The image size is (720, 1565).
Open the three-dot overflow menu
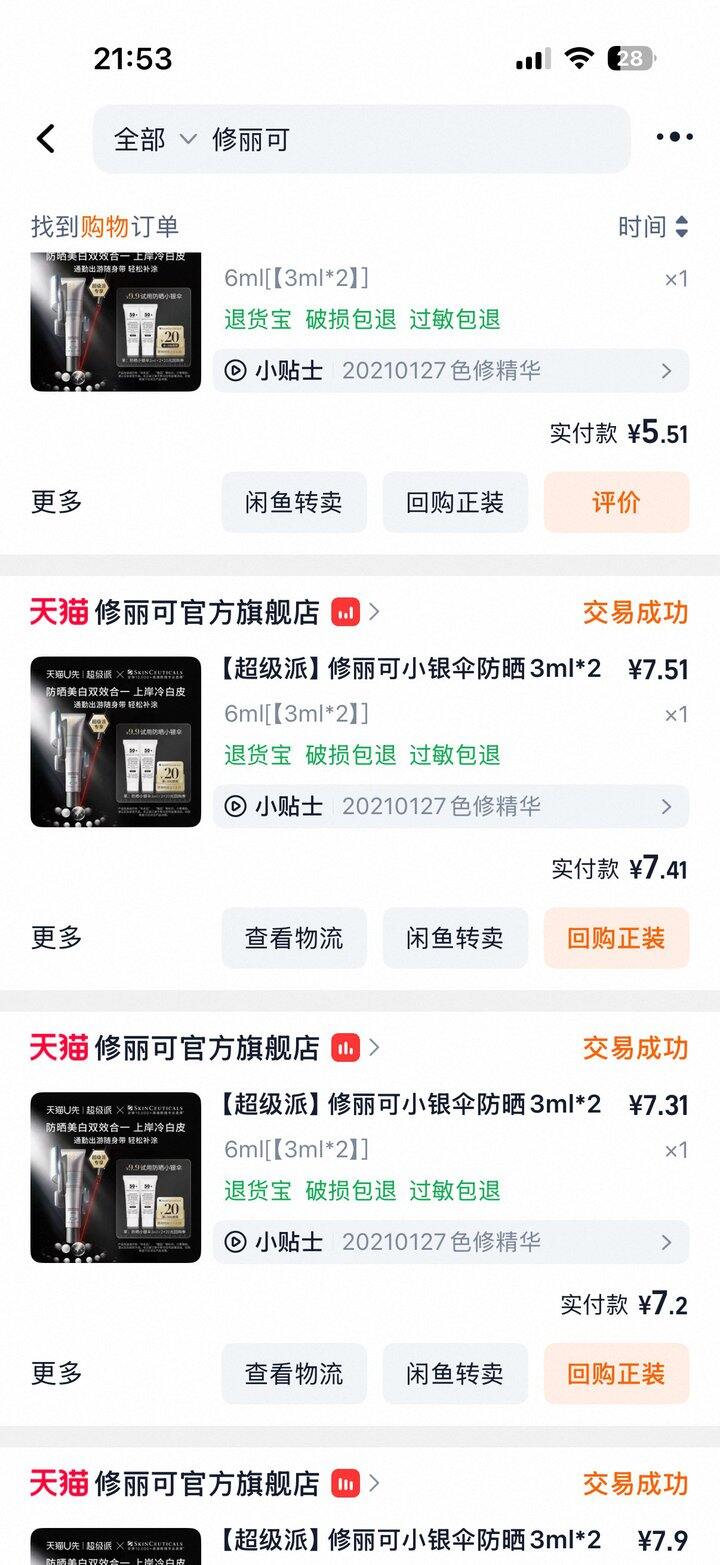click(x=674, y=138)
